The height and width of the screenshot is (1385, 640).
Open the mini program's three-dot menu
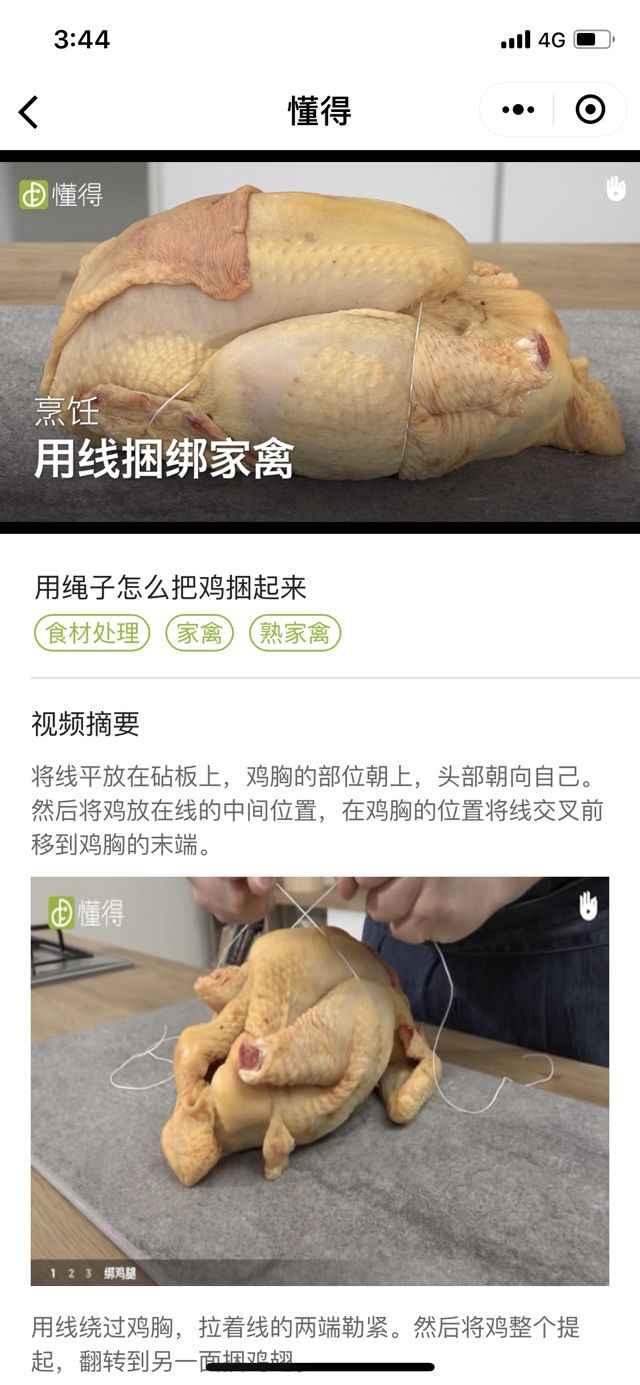pos(518,110)
